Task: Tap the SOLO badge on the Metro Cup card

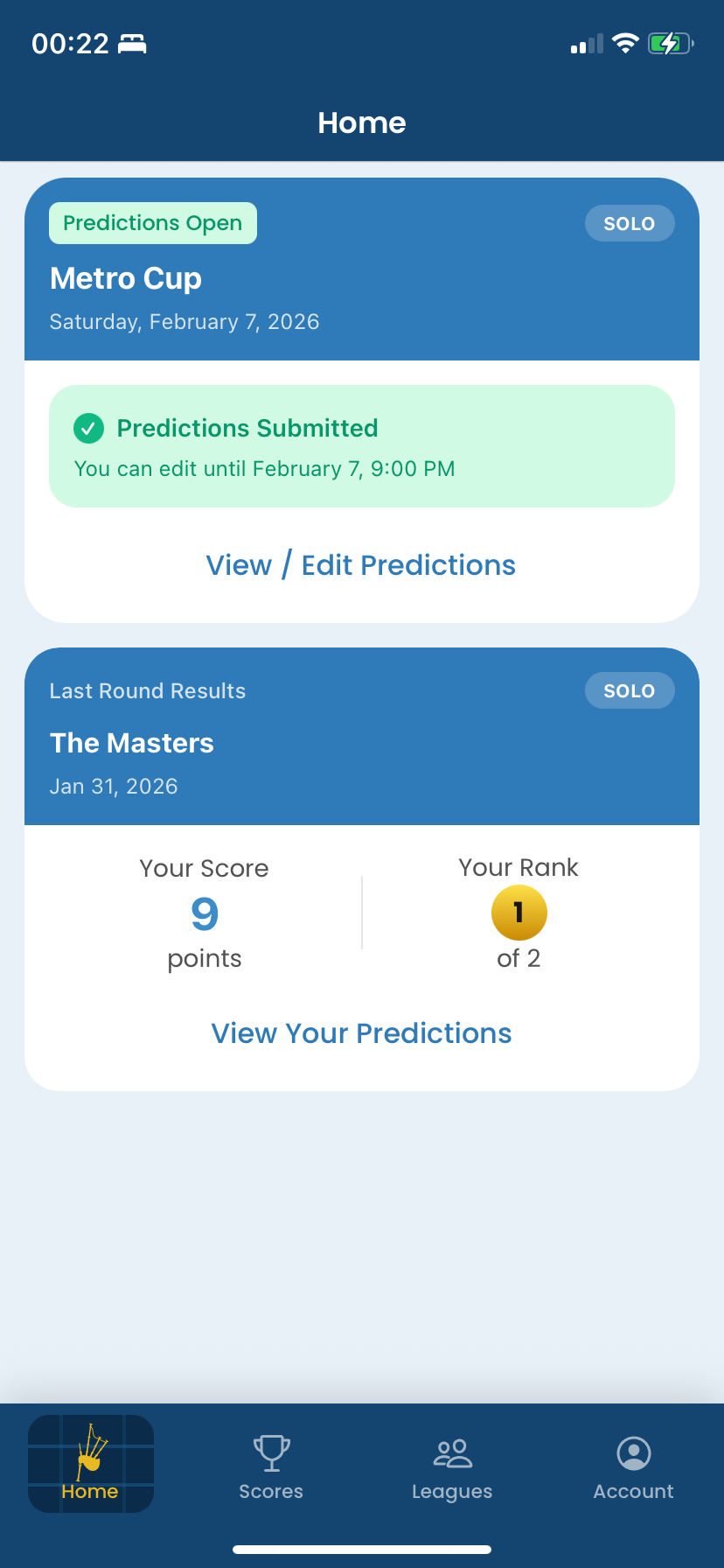Action: coord(629,223)
